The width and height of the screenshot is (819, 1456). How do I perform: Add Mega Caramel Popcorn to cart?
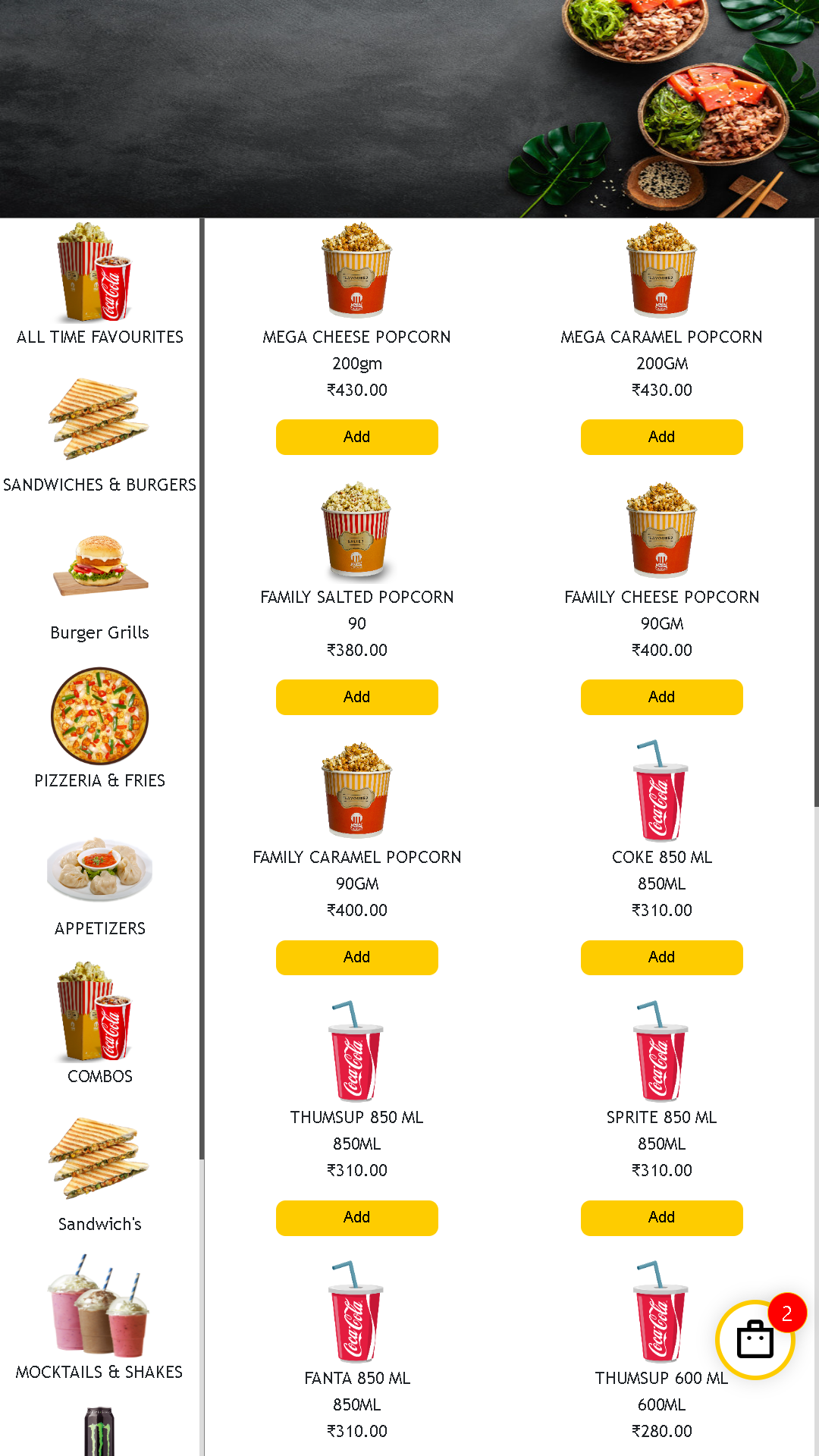point(662,437)
